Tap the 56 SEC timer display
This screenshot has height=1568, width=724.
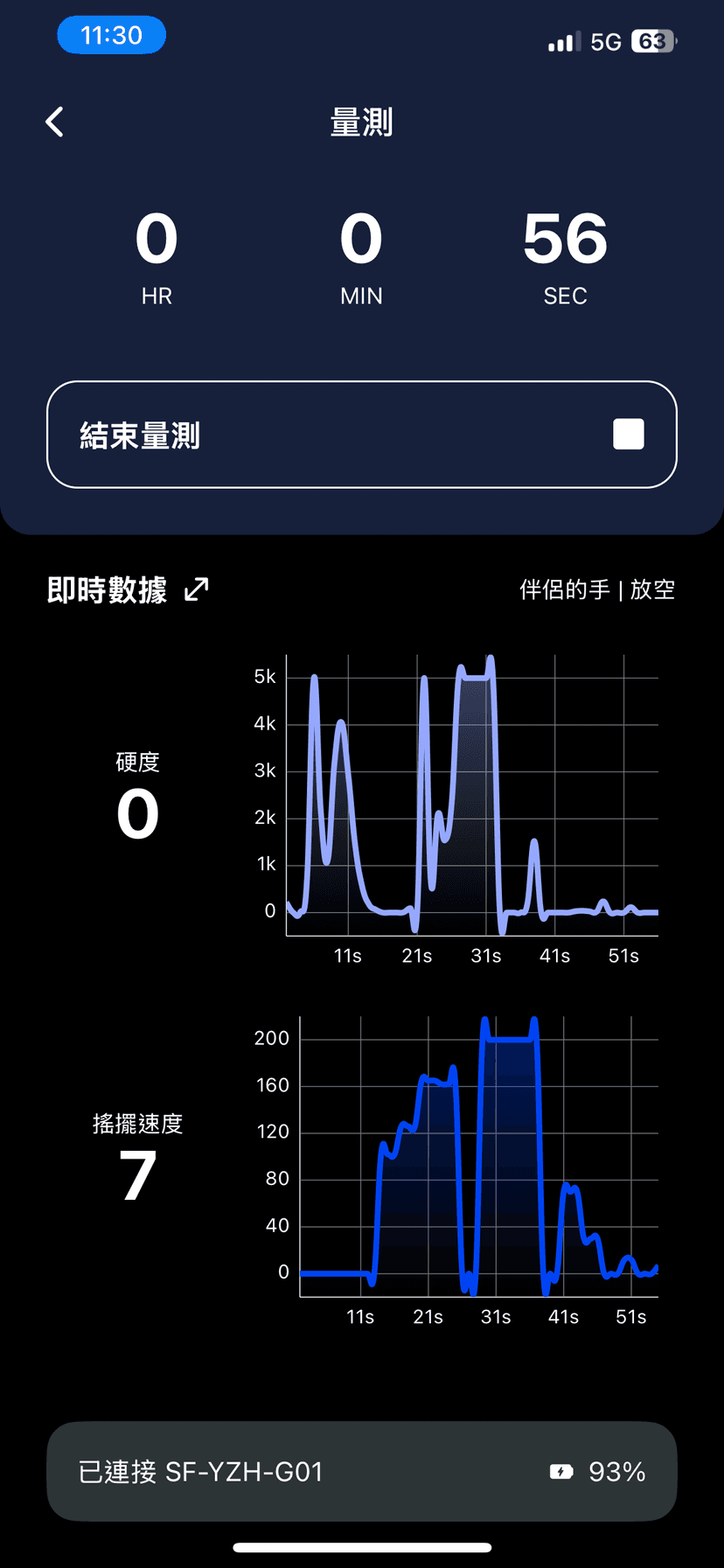(564, 254)
